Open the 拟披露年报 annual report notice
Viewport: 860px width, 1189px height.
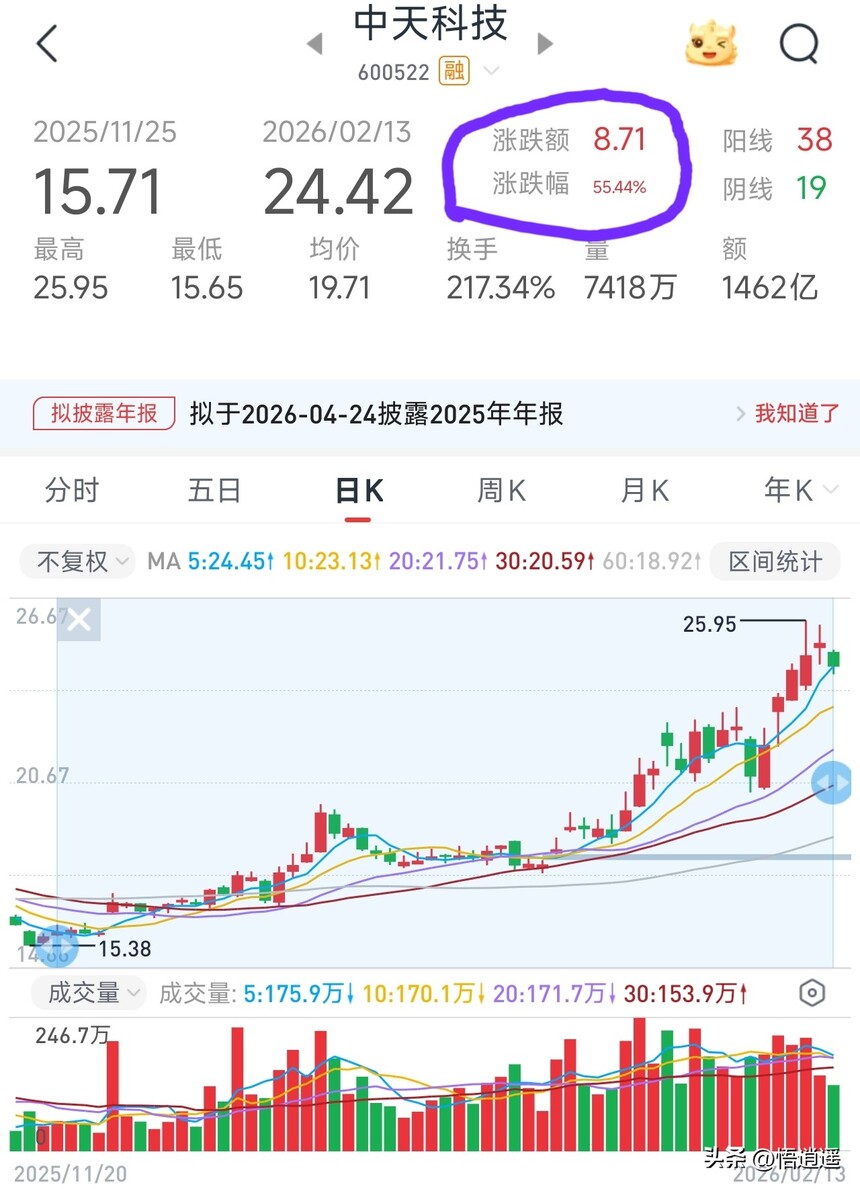pyautogui.click(x=104, y=414)
